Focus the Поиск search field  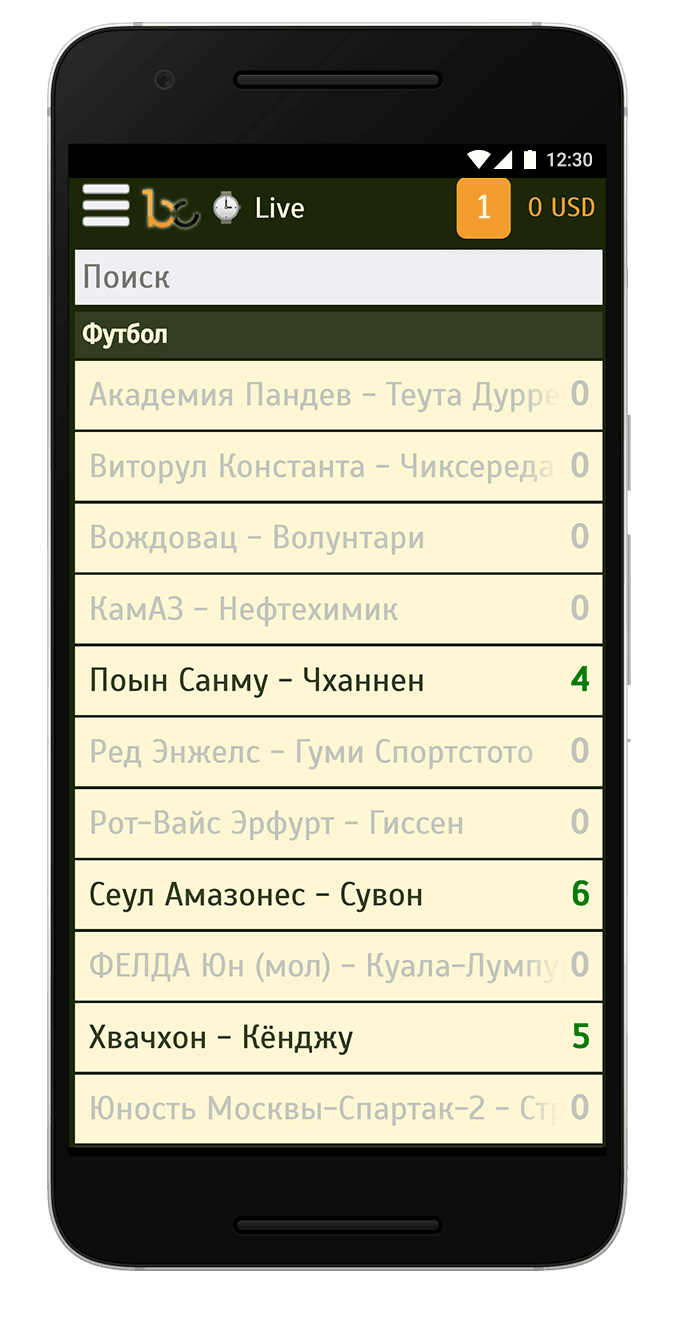coord(338,277)
